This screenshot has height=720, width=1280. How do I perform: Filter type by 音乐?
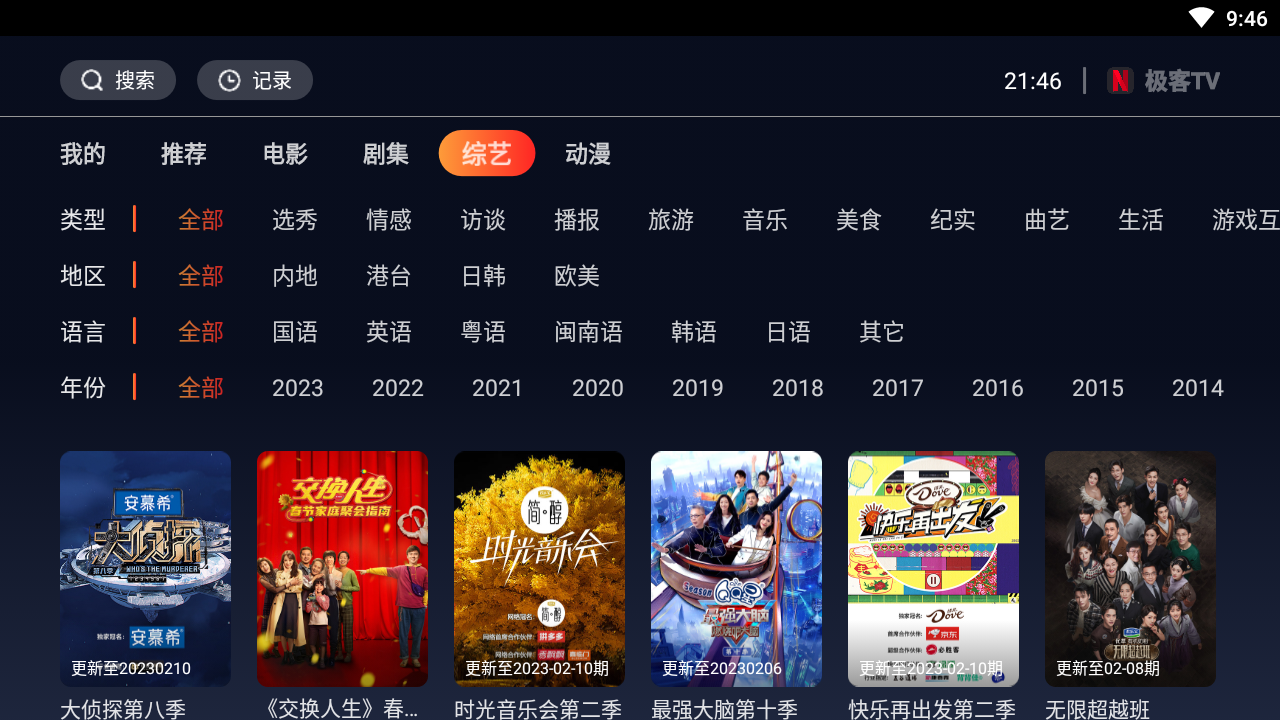tap(765, 220)
